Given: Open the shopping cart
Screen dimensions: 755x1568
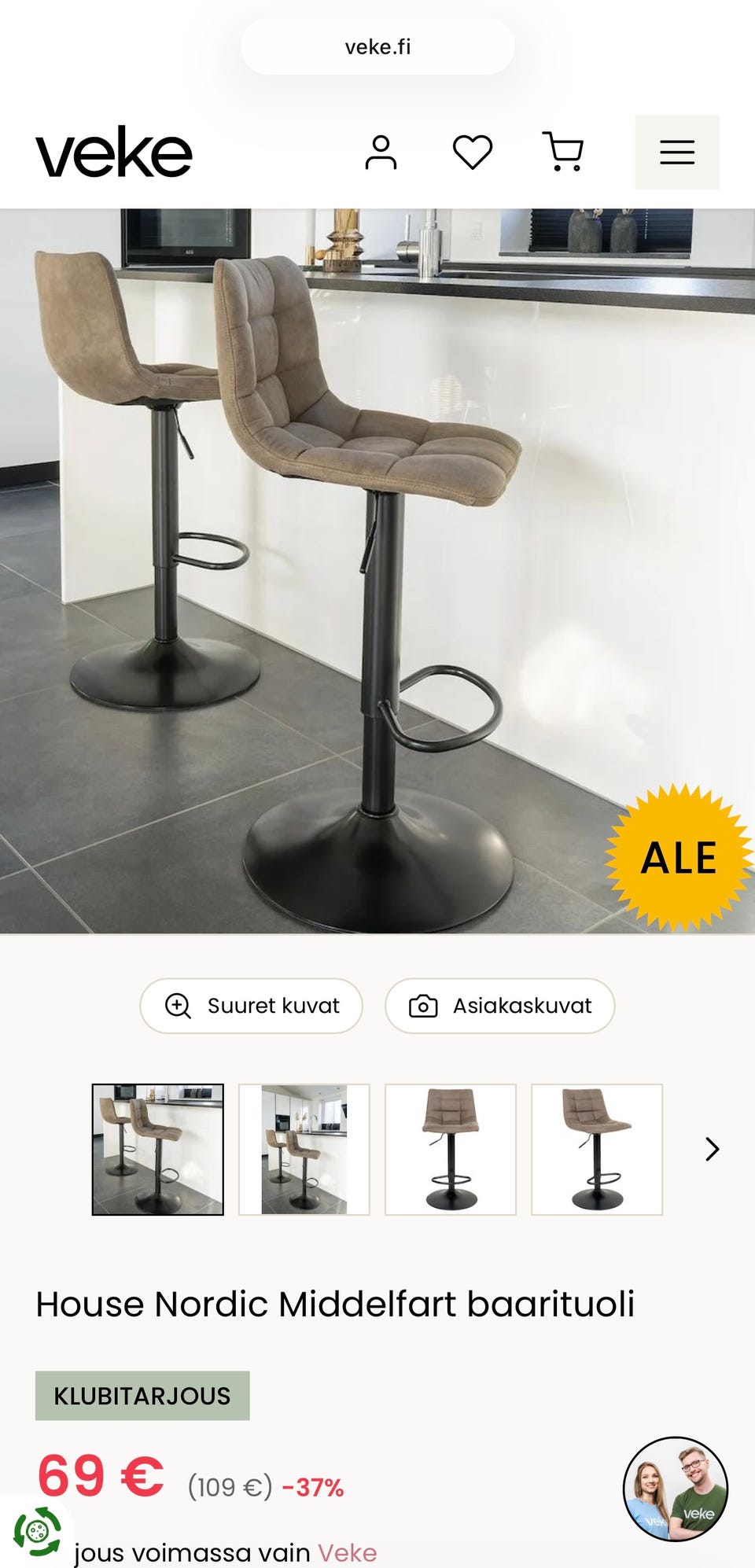Looking at the screenshot, I should (x=563, y=152).
